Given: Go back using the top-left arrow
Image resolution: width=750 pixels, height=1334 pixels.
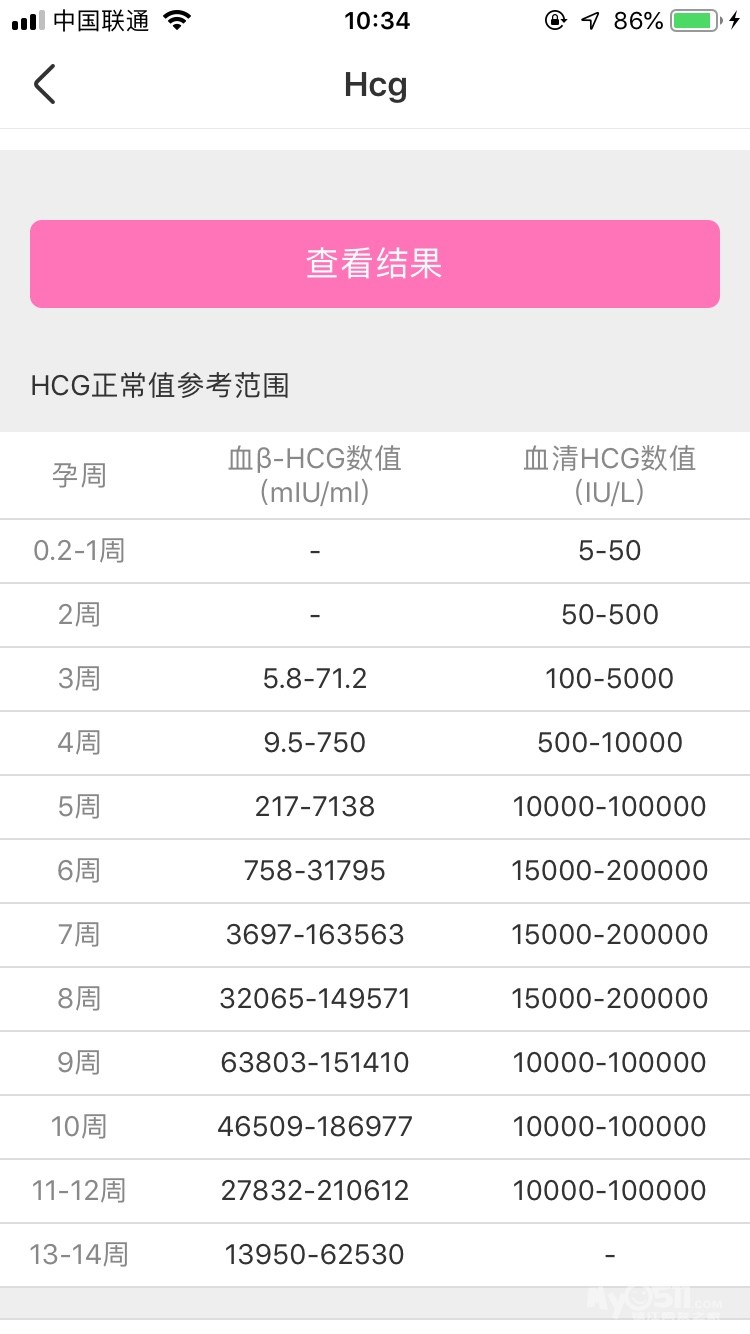Looking at the screenshot, I should [x=44, y=85].
